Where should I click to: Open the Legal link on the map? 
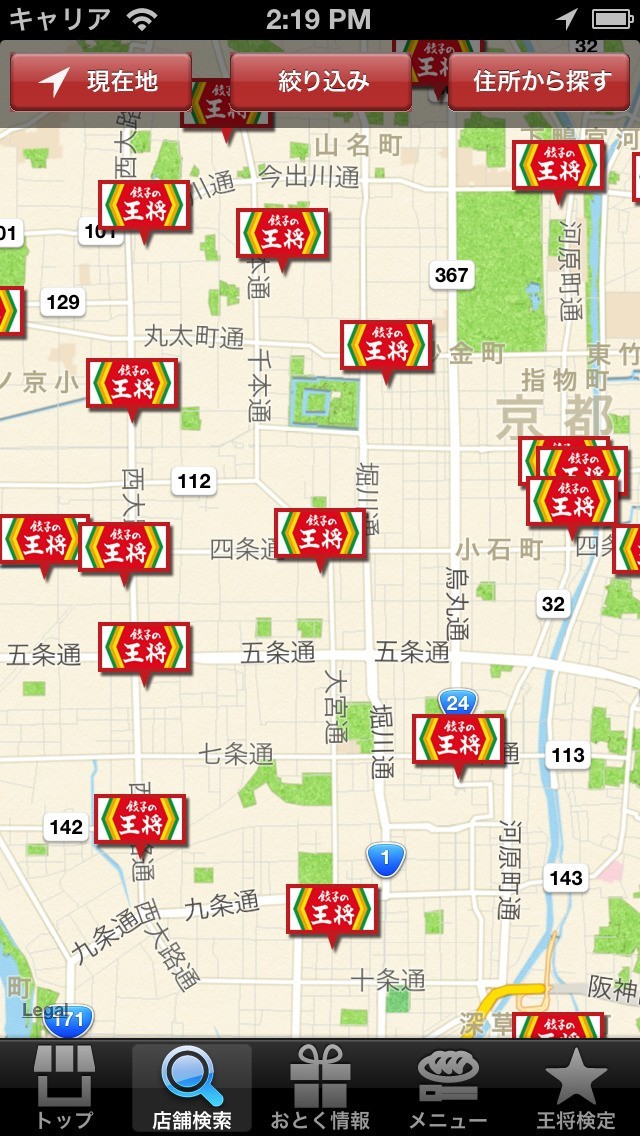[x=46, y=1010]
